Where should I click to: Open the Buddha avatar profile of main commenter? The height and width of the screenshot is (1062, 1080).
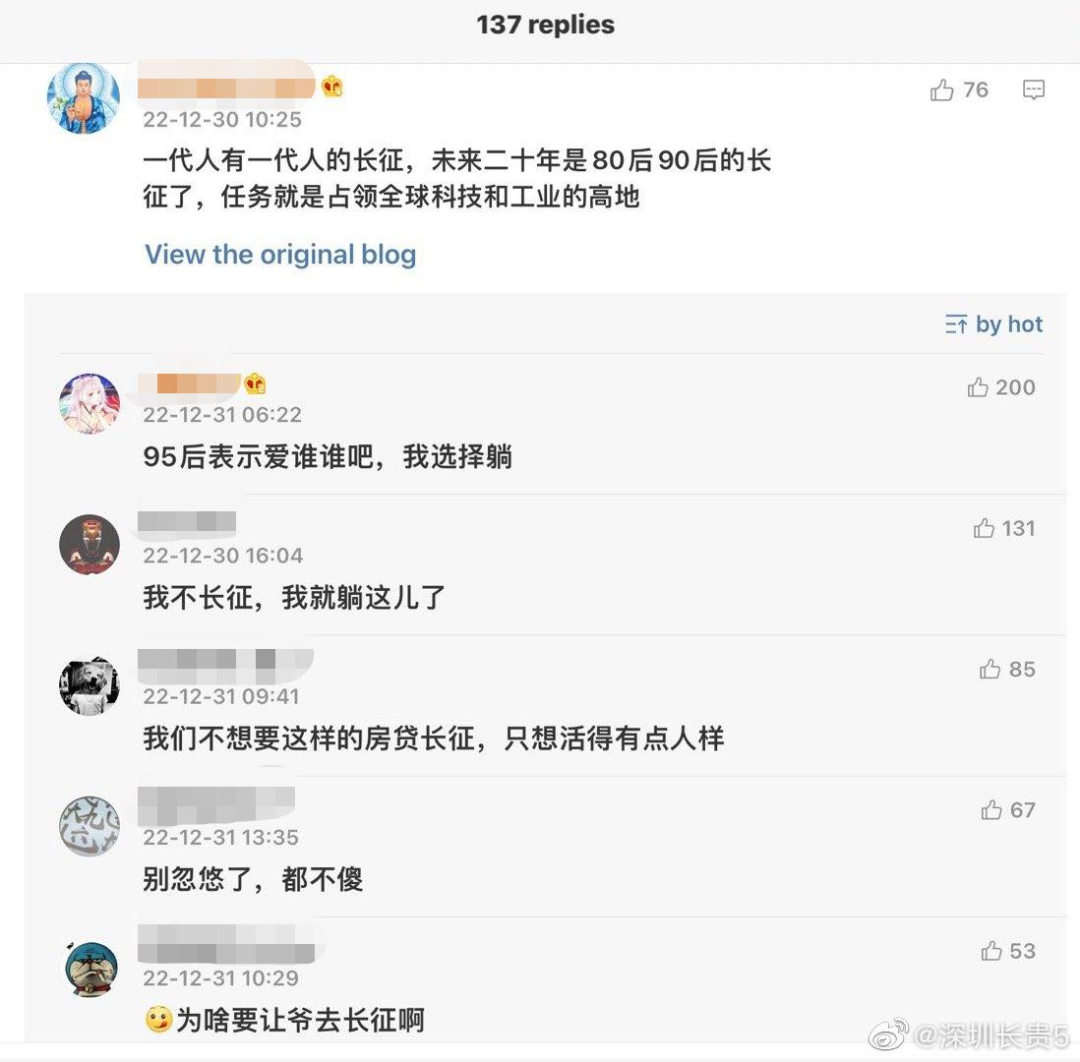tap(84, 98)
